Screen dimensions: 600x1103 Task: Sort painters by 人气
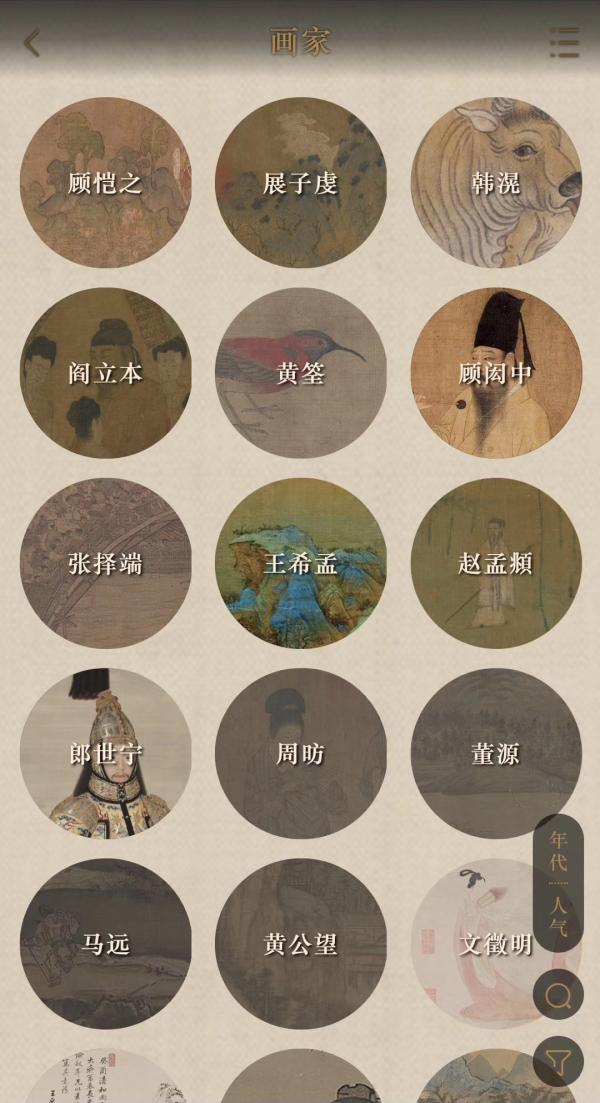pyautogui.click(x=558, y=916)
